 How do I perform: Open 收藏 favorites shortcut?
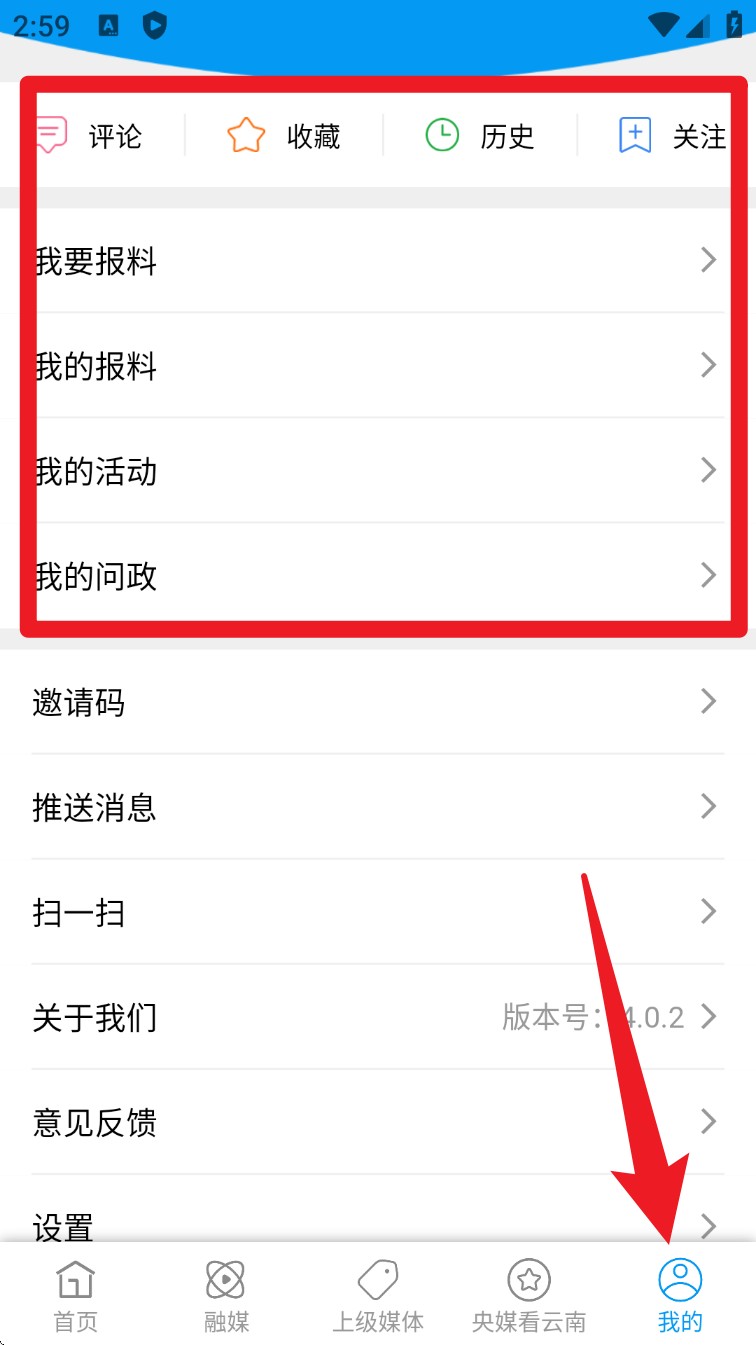tap(284, 136)
